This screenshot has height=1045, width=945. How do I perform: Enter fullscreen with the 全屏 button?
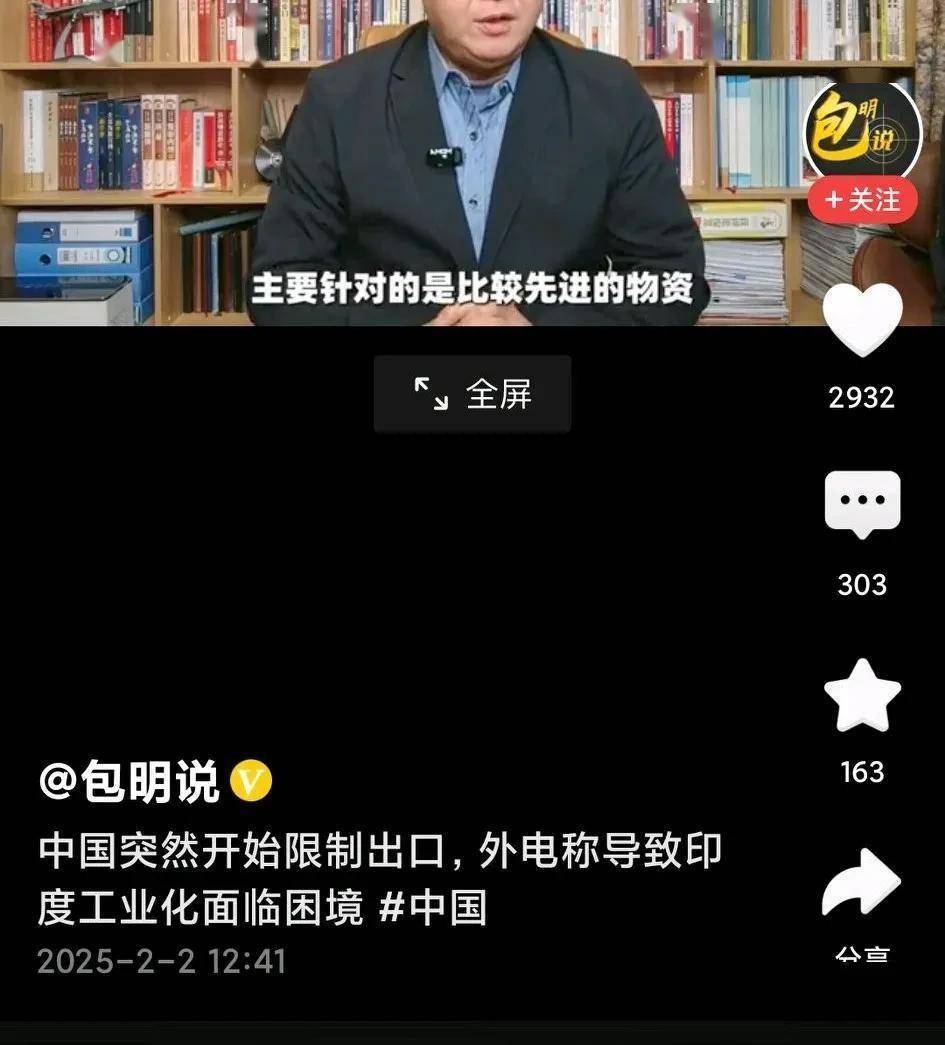pos(472,394)
